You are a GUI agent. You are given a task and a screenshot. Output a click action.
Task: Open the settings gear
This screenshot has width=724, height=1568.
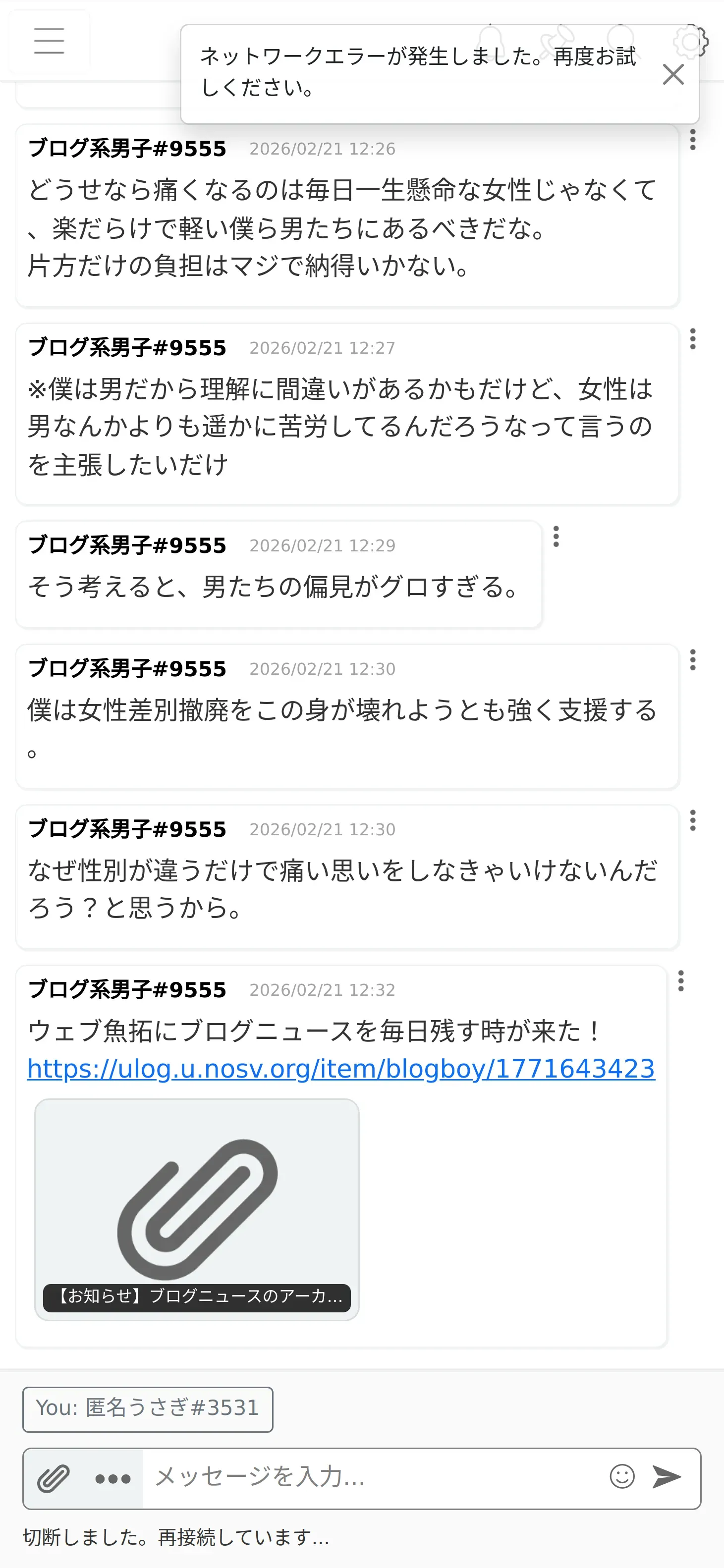691,42
